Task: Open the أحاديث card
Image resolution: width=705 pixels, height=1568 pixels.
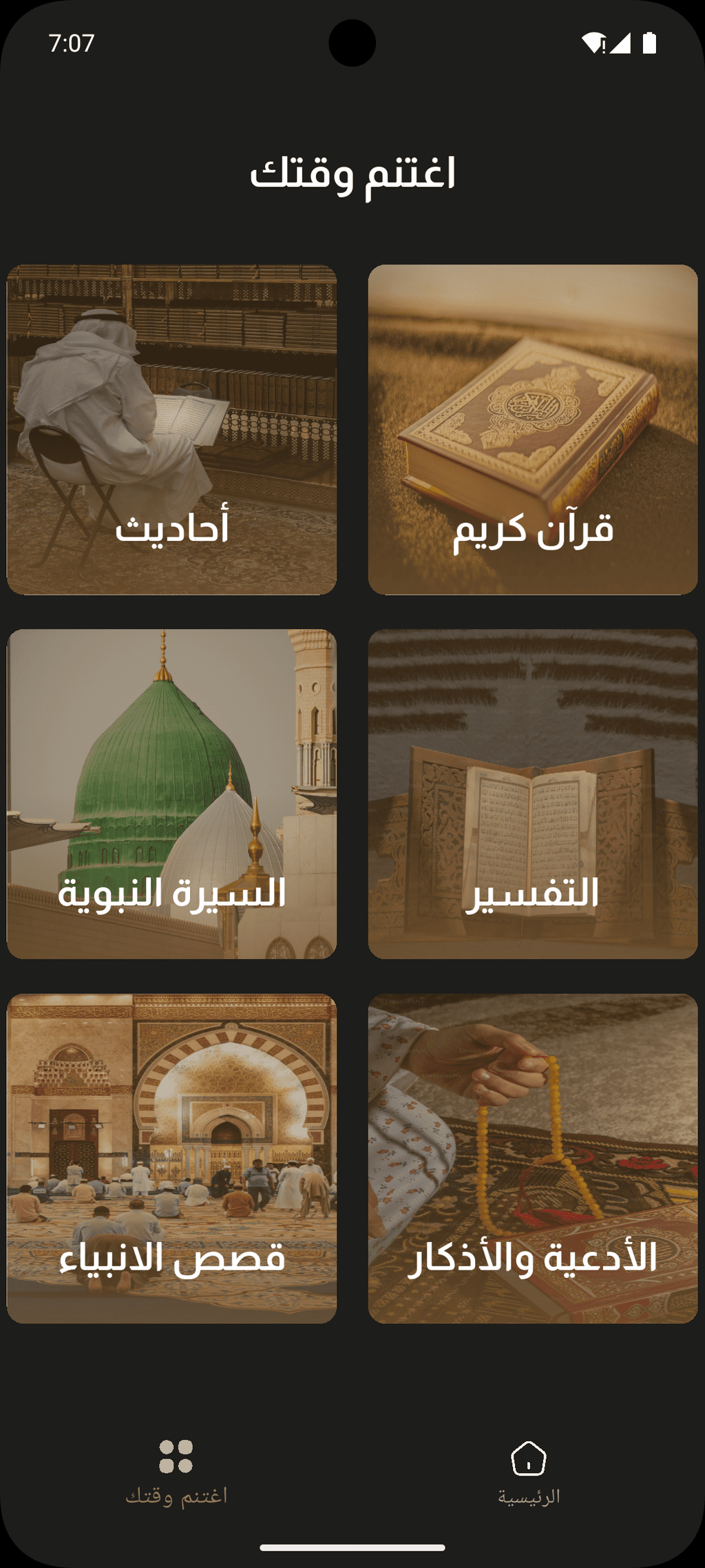Action: (171, 430)
